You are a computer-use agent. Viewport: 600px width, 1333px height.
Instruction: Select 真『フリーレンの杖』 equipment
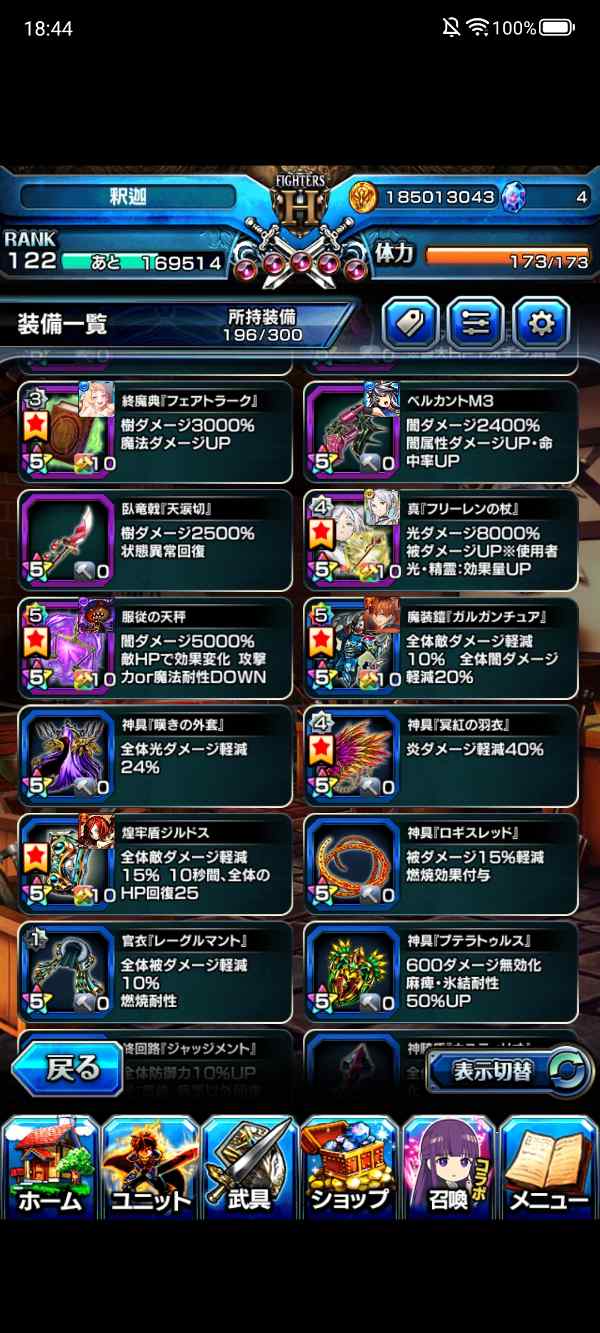[441, 540]
